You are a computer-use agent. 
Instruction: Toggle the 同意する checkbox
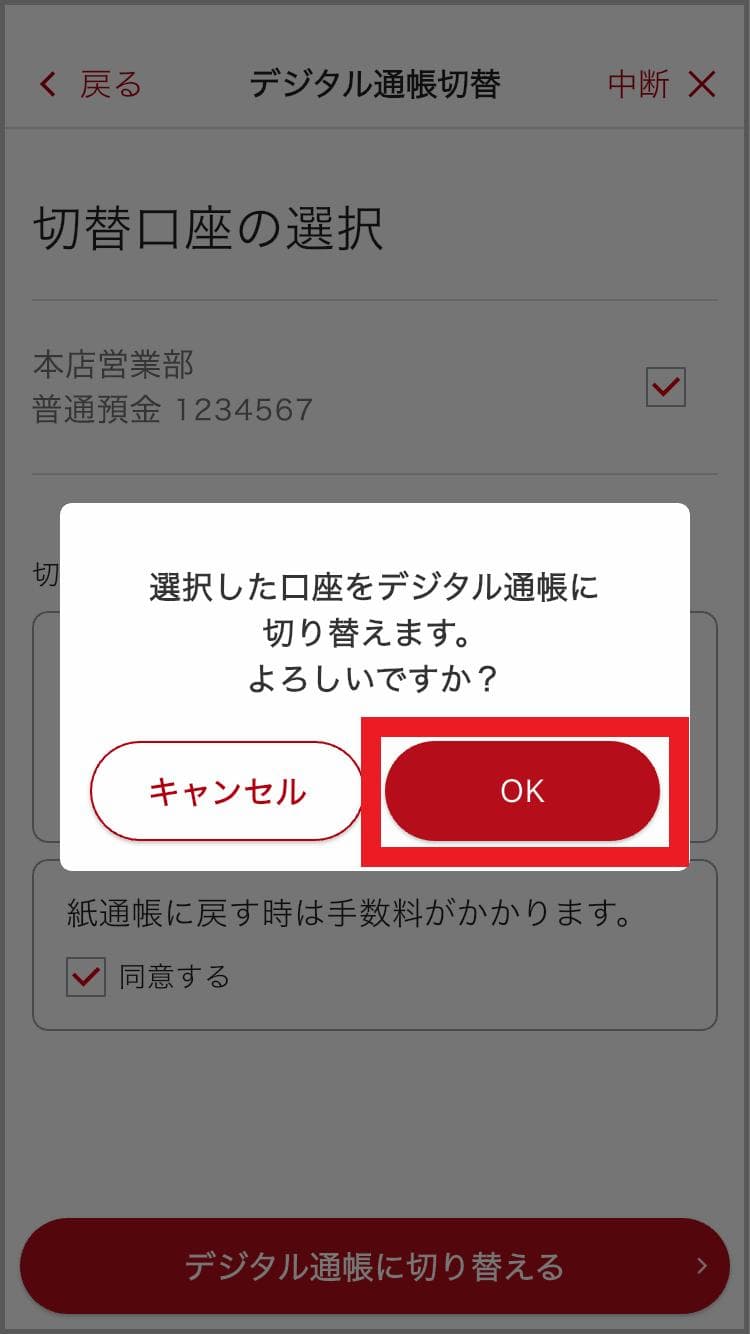pos(86,976)
